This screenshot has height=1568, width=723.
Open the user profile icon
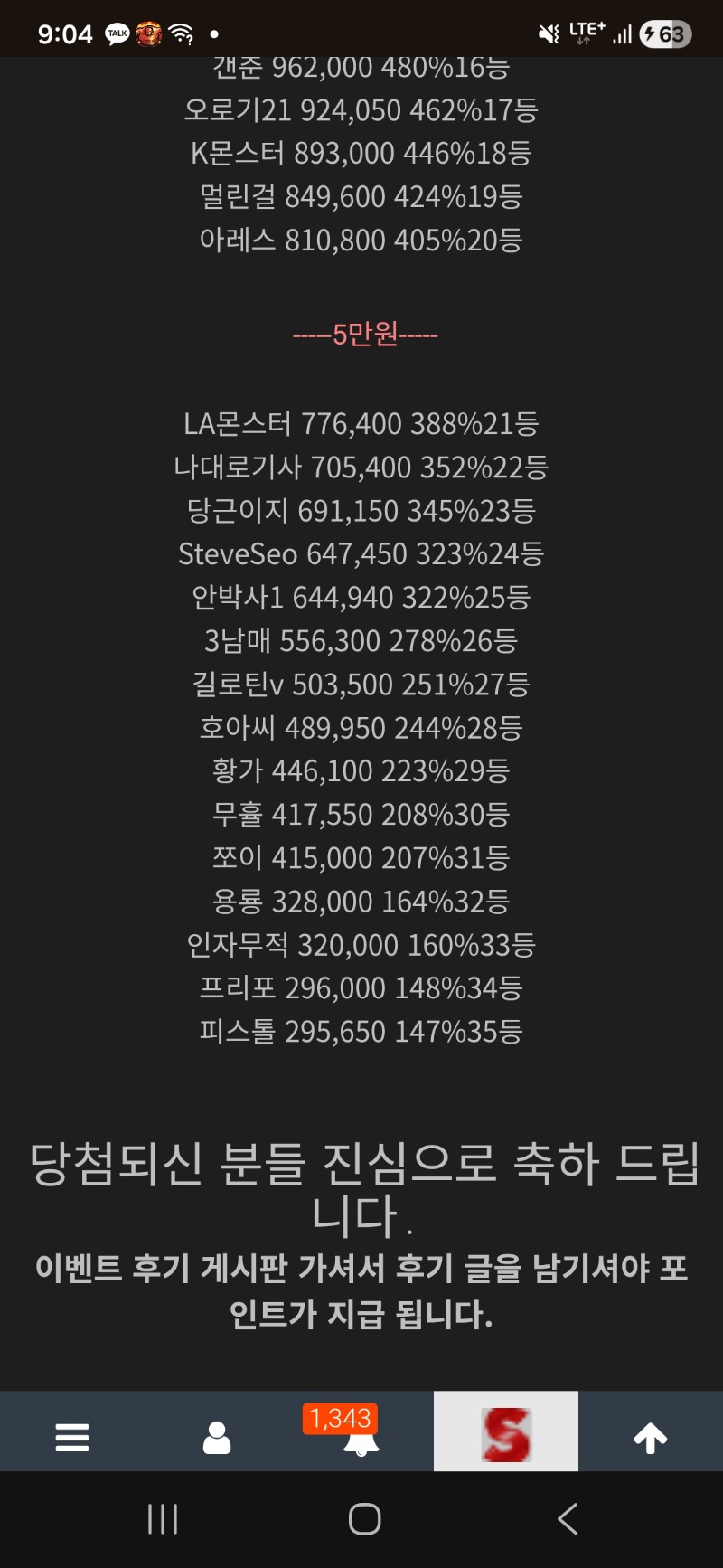coord(217,1436)
